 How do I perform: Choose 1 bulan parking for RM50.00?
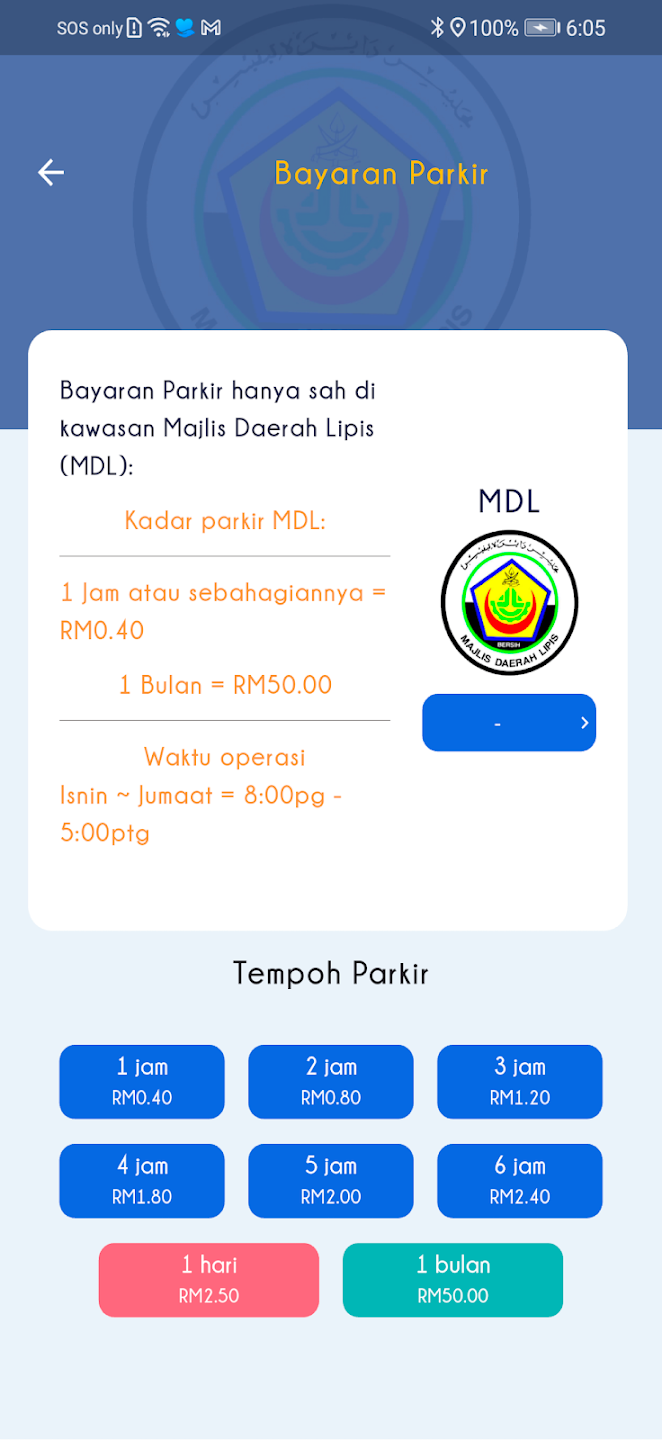453,1280
